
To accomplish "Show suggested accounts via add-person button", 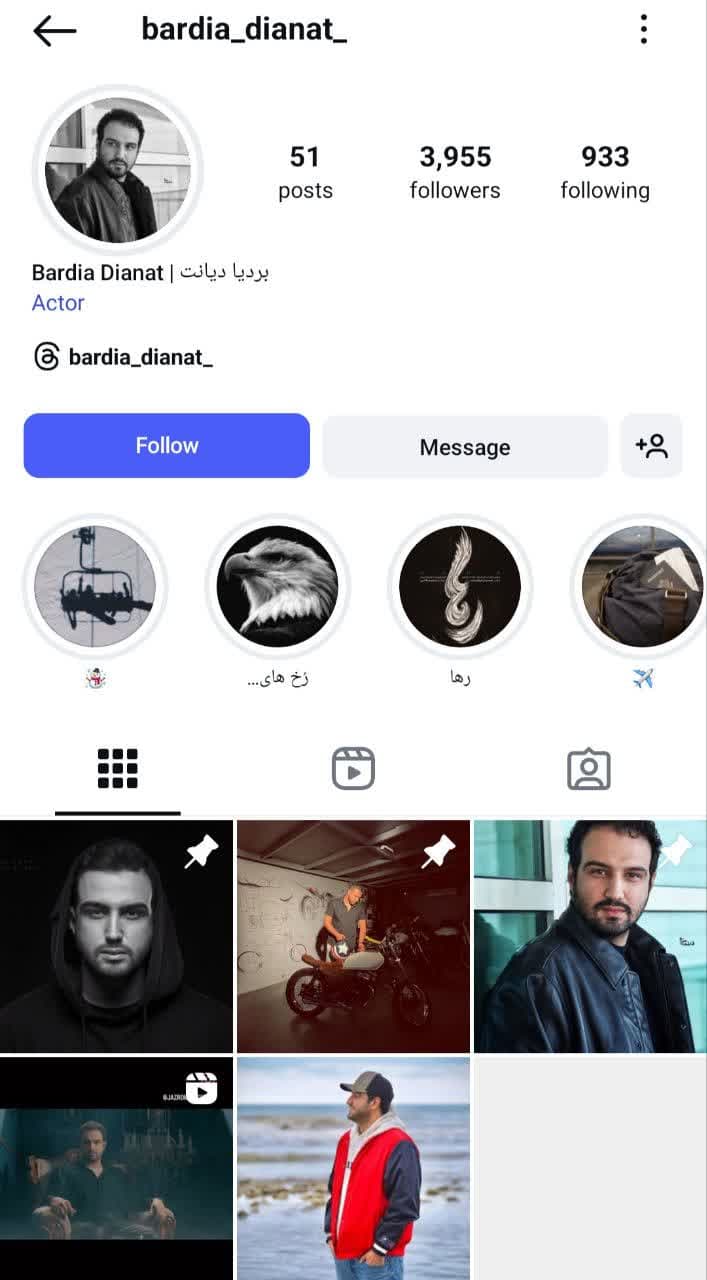I will (x=651, y=446).
